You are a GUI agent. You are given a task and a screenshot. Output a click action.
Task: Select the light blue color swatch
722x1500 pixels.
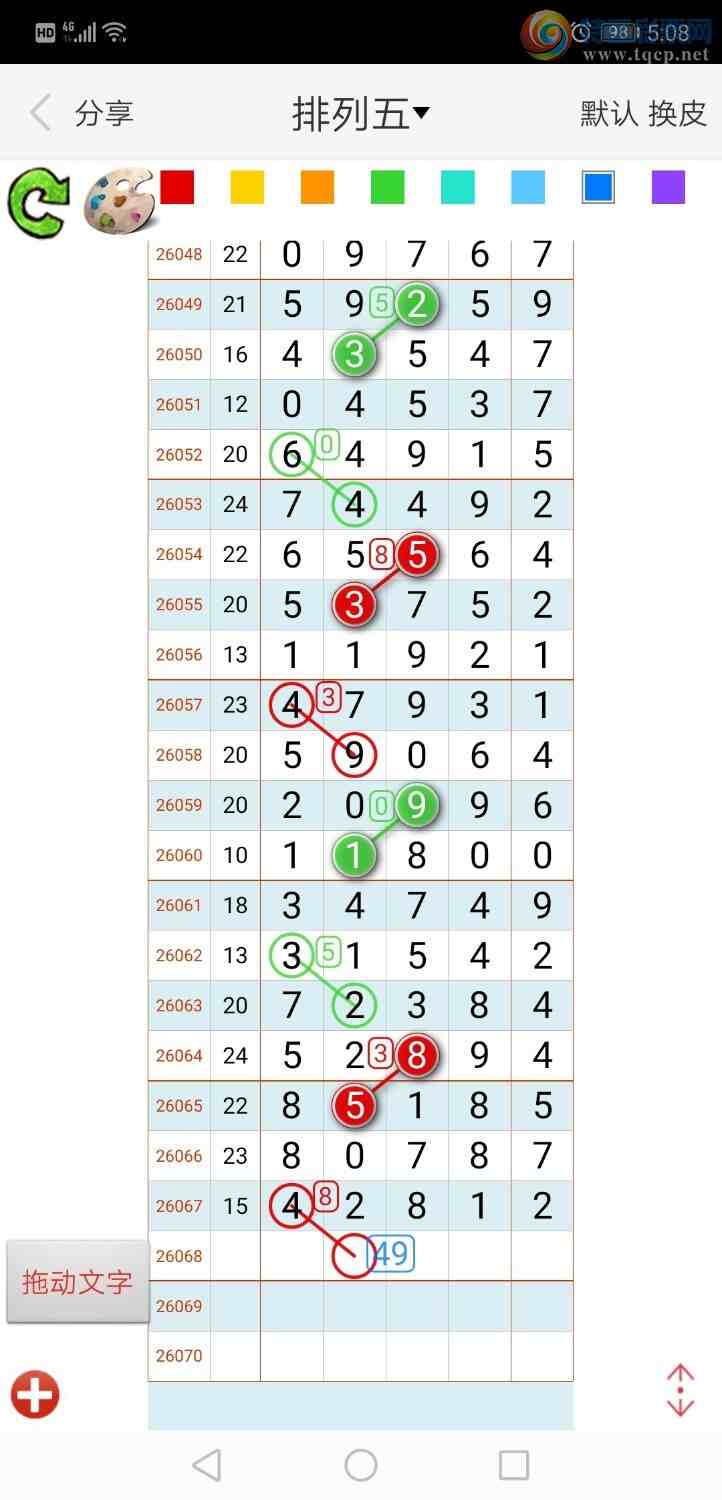pyautogui.click(x=528, y=188)
